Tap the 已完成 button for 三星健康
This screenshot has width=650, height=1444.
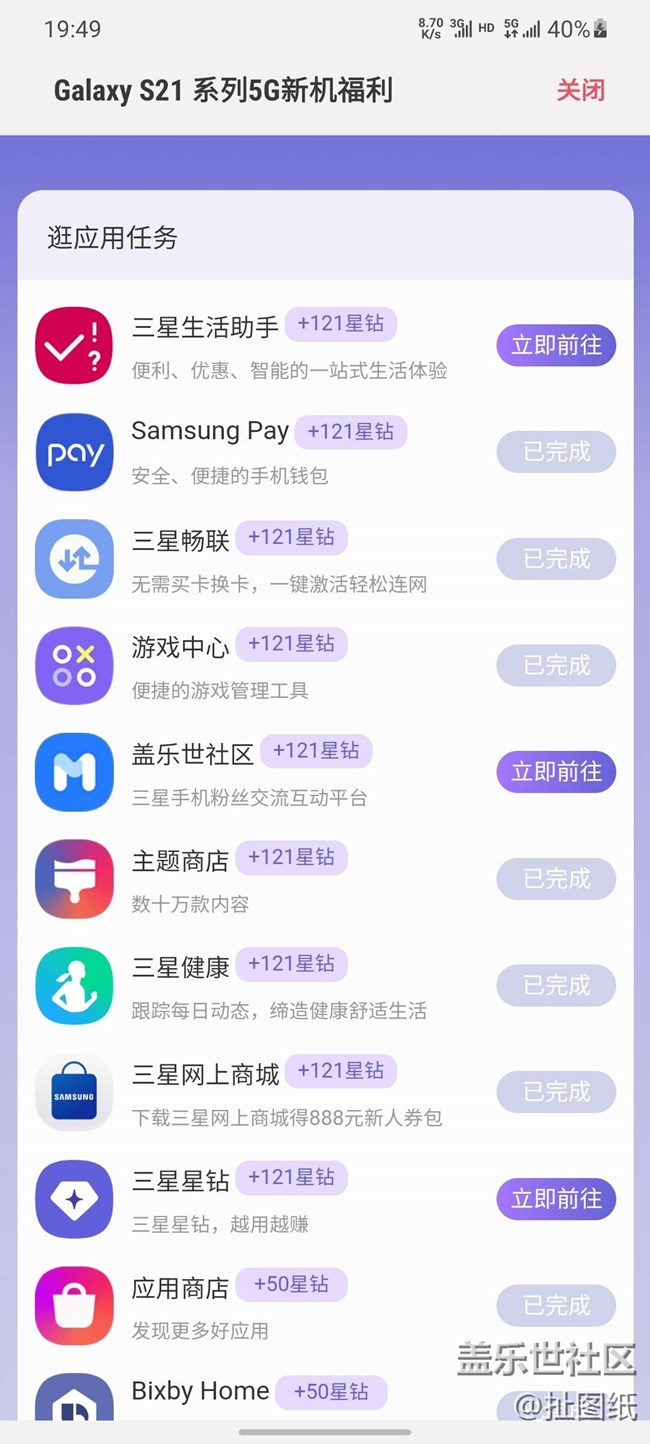tap(556, 986)
